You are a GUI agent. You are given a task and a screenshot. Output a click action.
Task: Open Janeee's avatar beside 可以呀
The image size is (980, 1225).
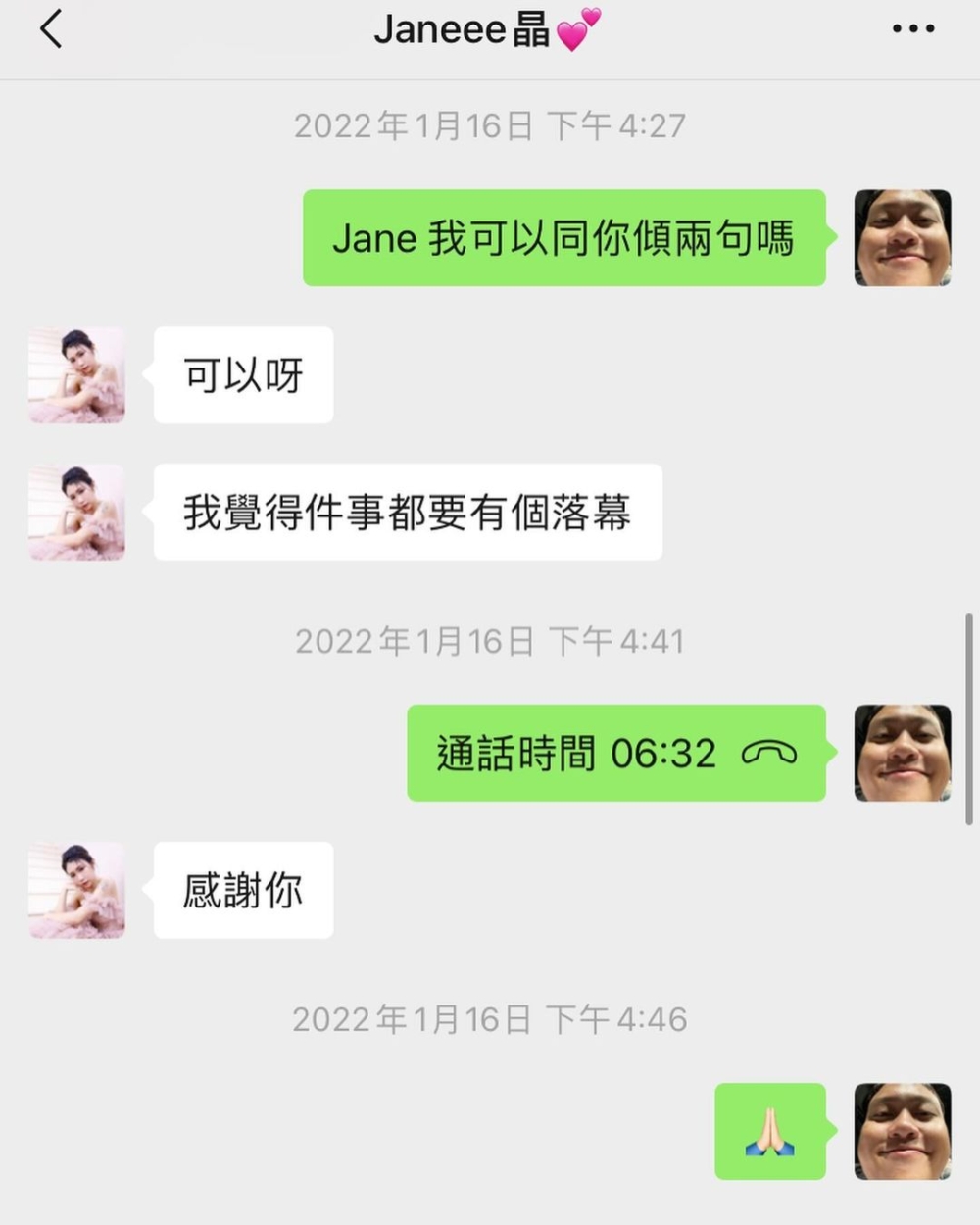coord(76,375)
